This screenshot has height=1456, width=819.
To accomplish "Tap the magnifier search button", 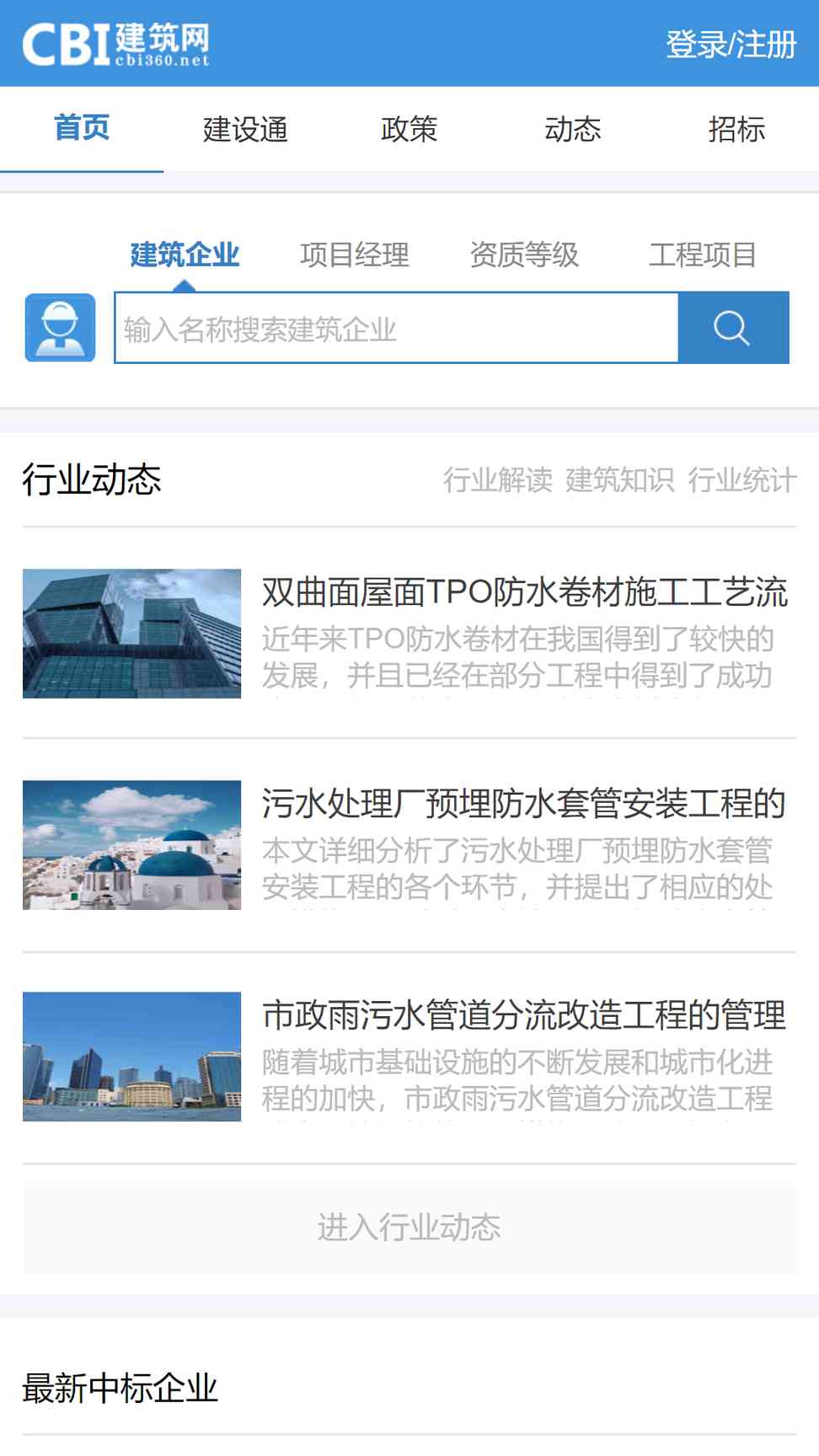I will (733, 328).
